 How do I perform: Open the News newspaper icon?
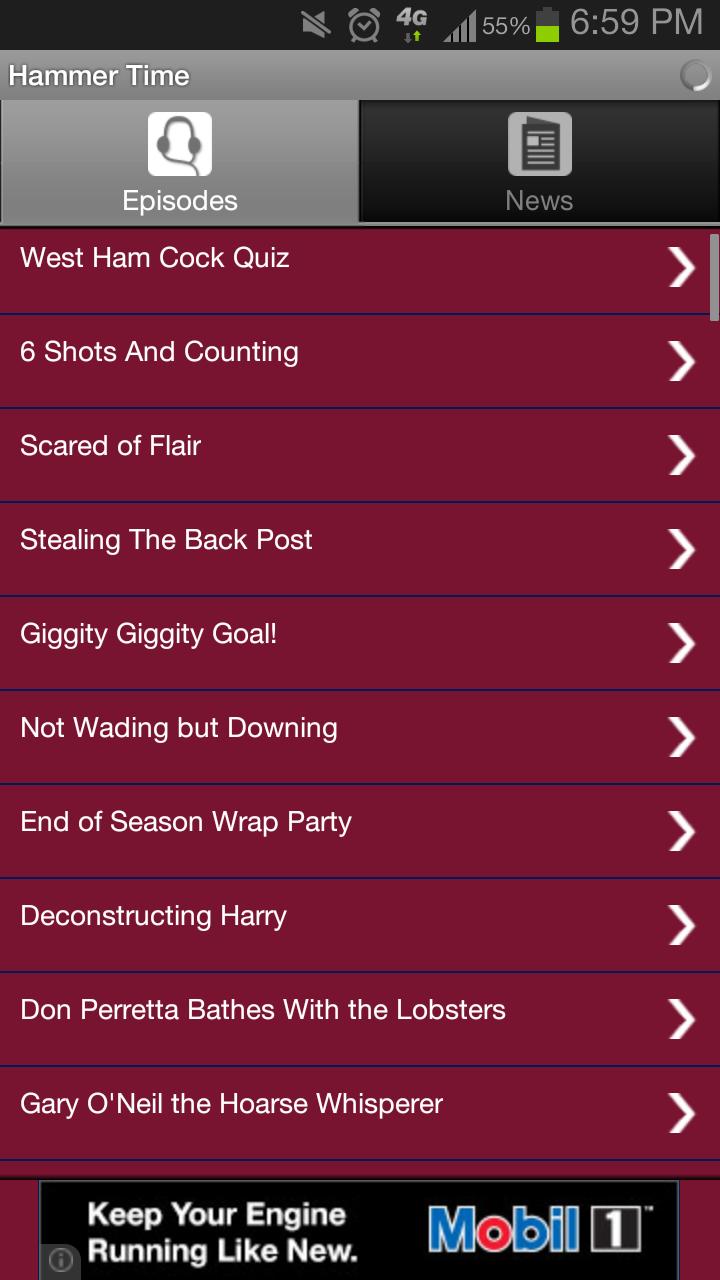coord(539,144)
